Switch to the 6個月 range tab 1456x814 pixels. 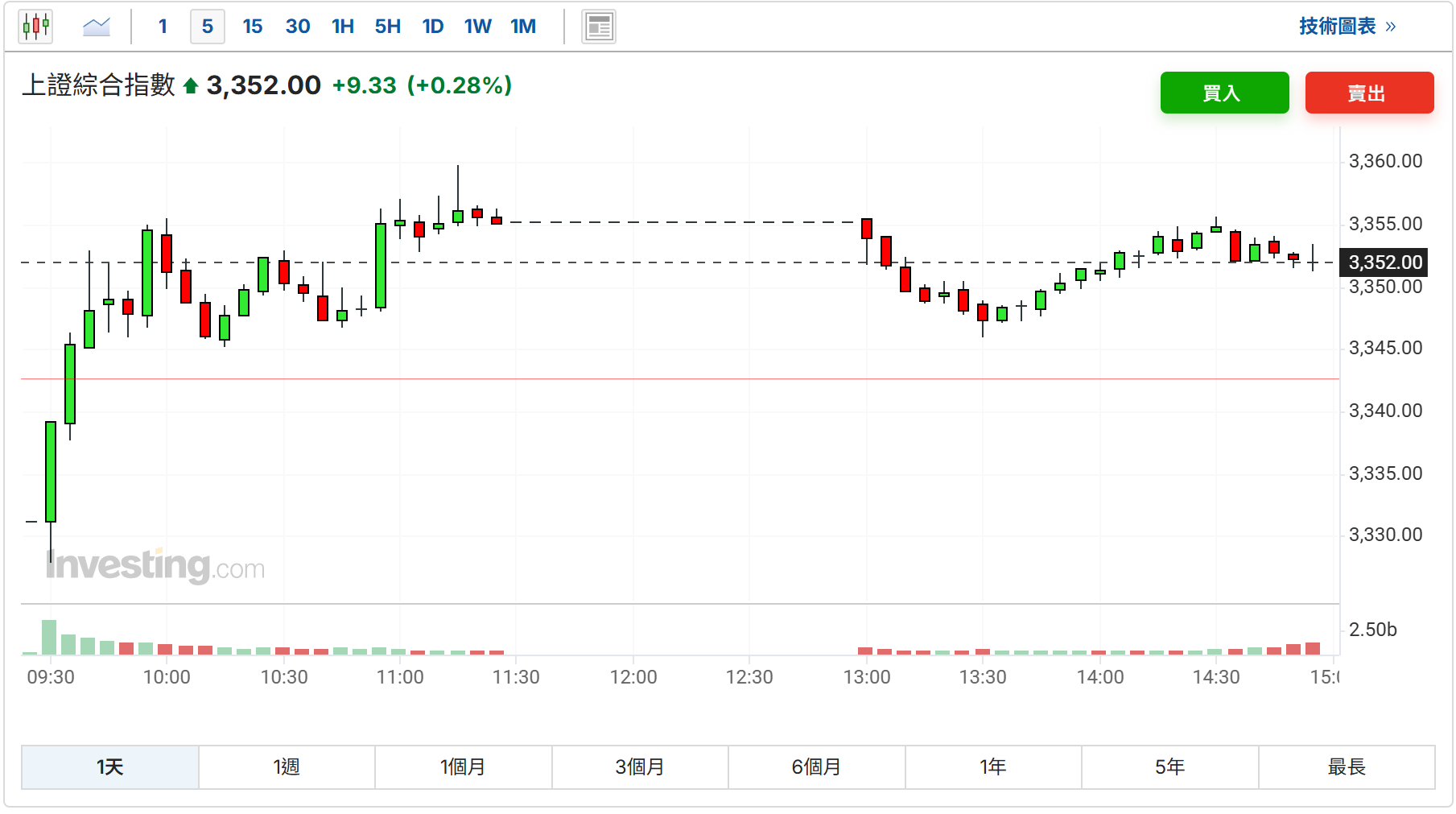coord(816,766)
